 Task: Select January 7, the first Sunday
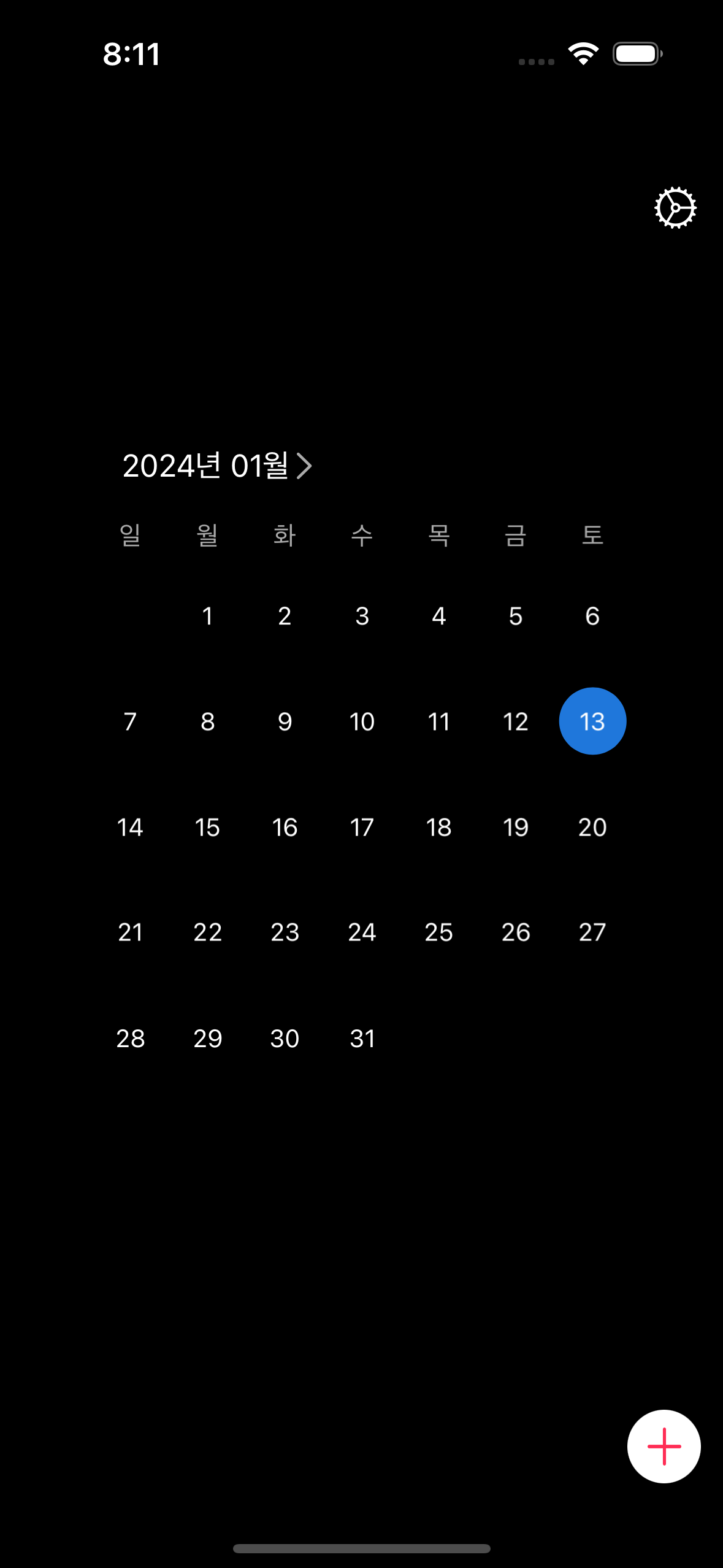click(129, 721)
